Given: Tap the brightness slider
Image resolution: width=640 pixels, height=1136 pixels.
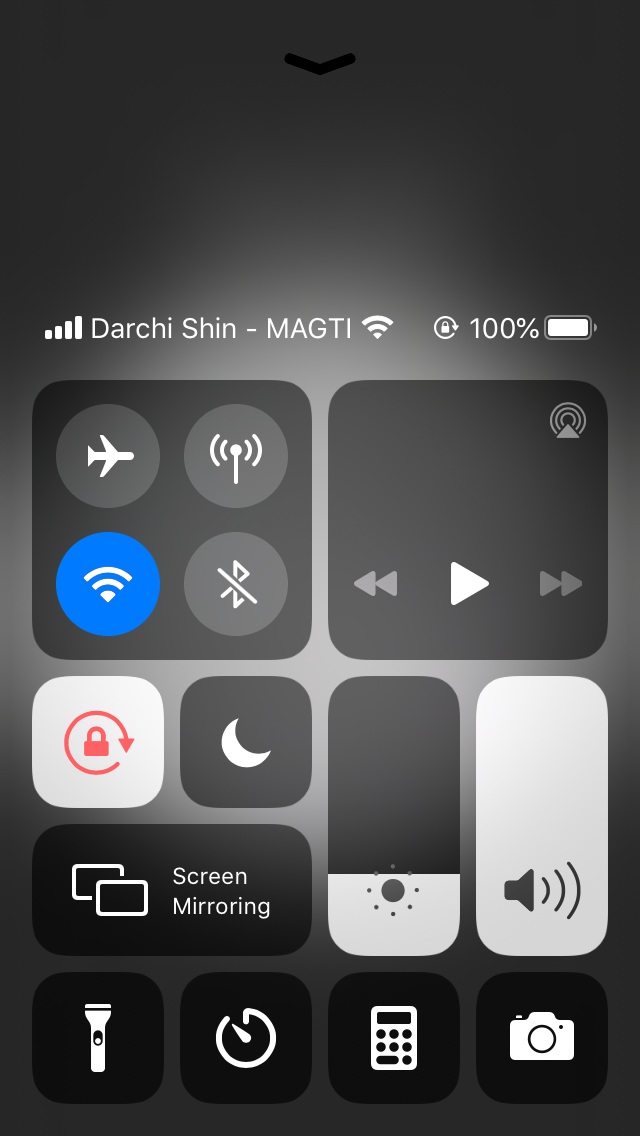Looking at the screenshot, I should tap(394, 816).
